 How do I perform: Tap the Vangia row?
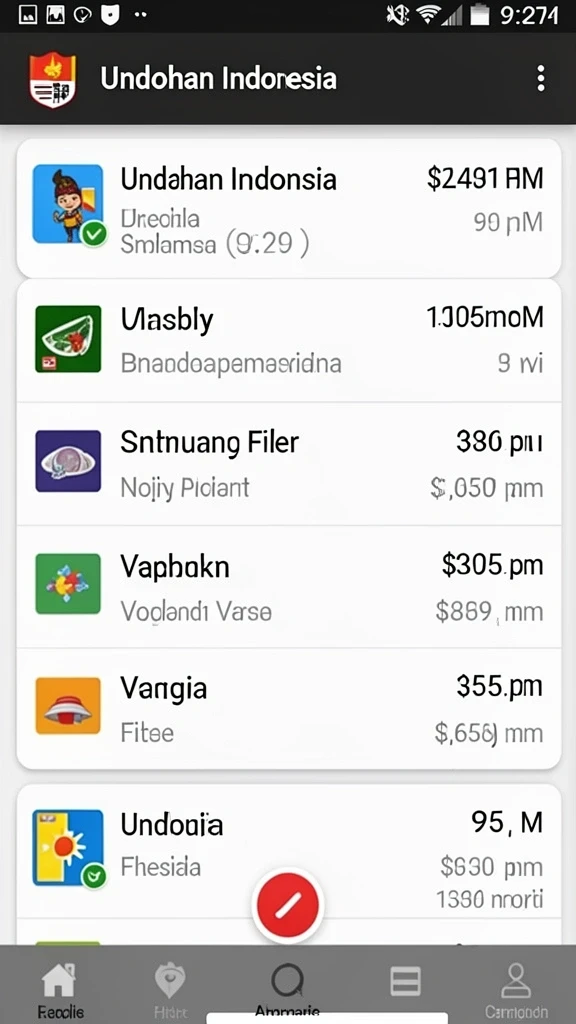[289, 709]
